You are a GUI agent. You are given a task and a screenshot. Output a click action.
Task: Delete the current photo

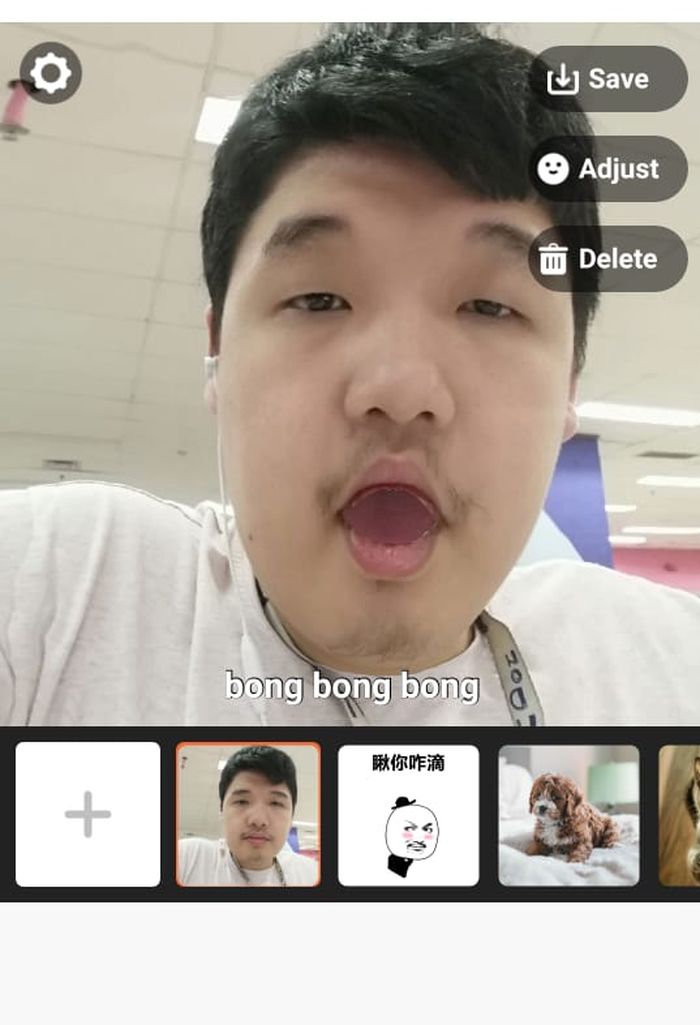coord(607,259)
